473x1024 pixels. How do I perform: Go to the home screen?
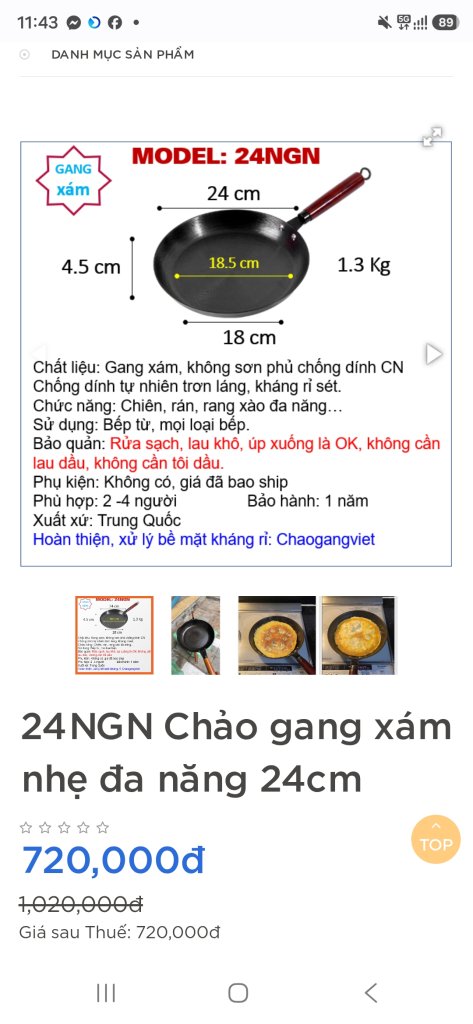[238, 993]
